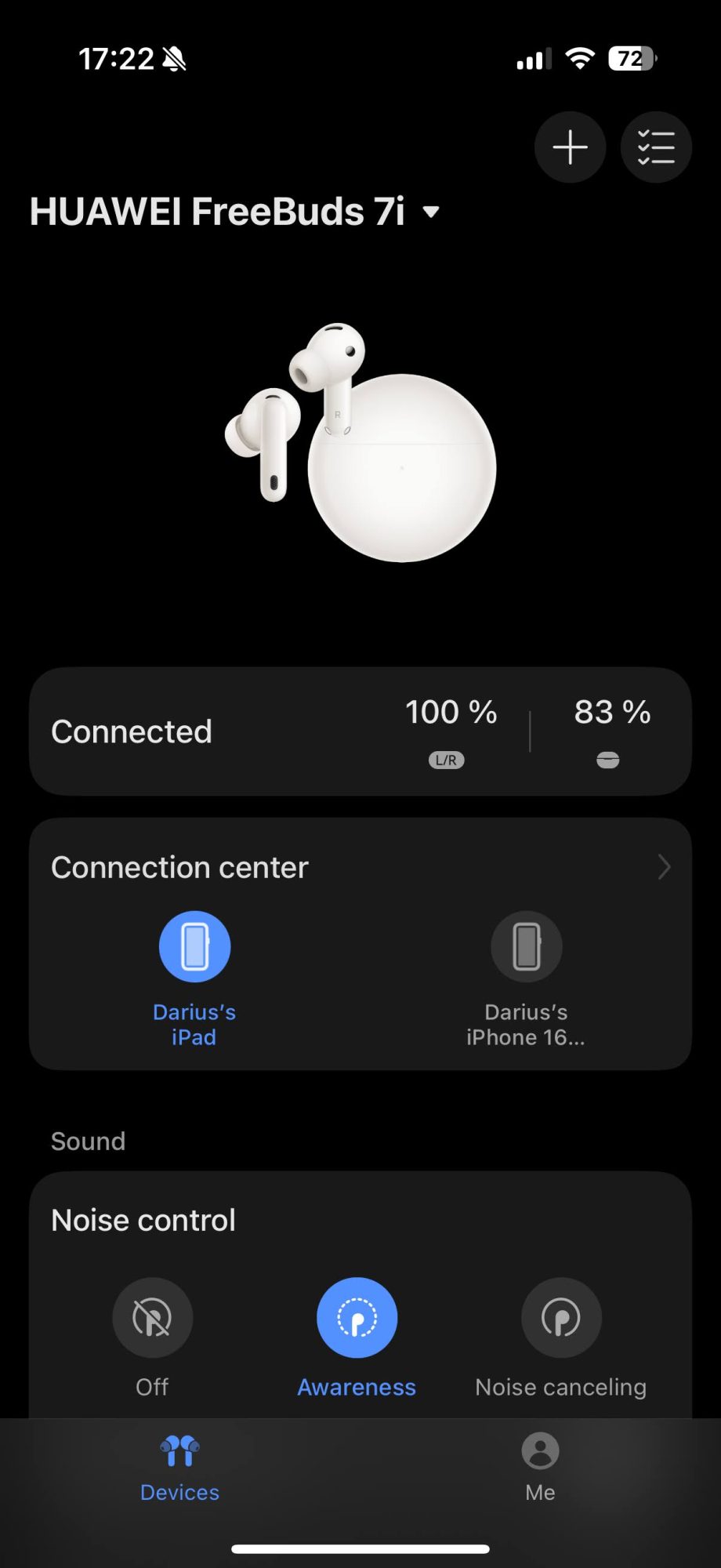Enable Noise canceling mode

point(561,1318)
